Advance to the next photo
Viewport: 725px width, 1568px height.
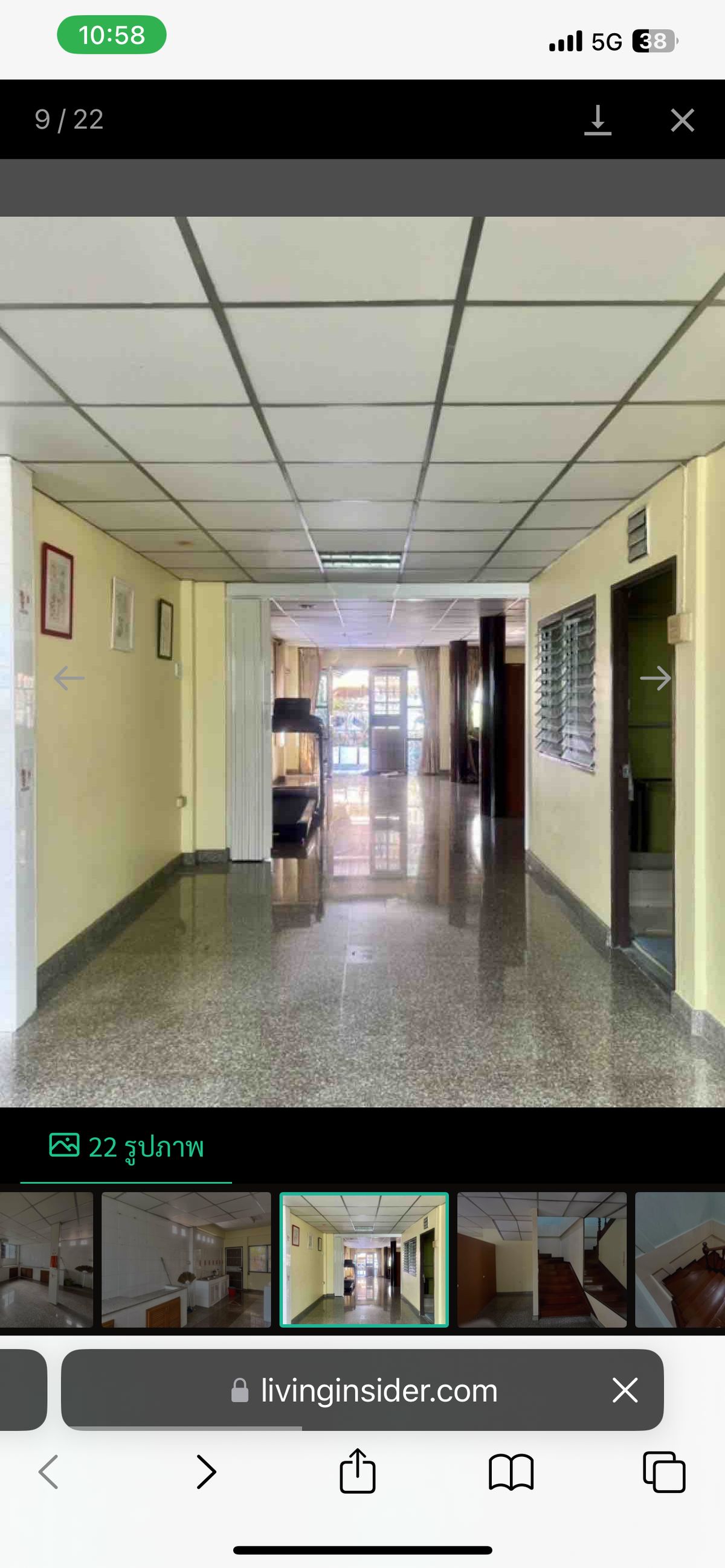coord(655,678)
